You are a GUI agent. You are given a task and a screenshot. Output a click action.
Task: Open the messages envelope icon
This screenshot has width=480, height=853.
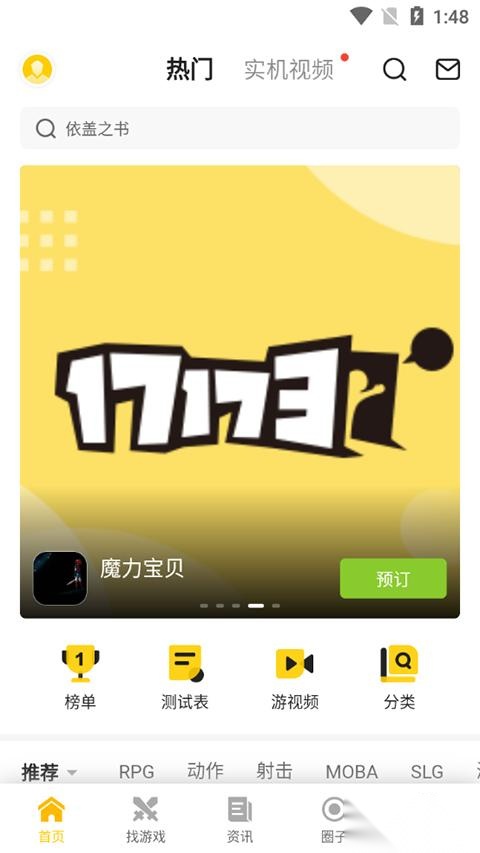click(x=447, y=70)
